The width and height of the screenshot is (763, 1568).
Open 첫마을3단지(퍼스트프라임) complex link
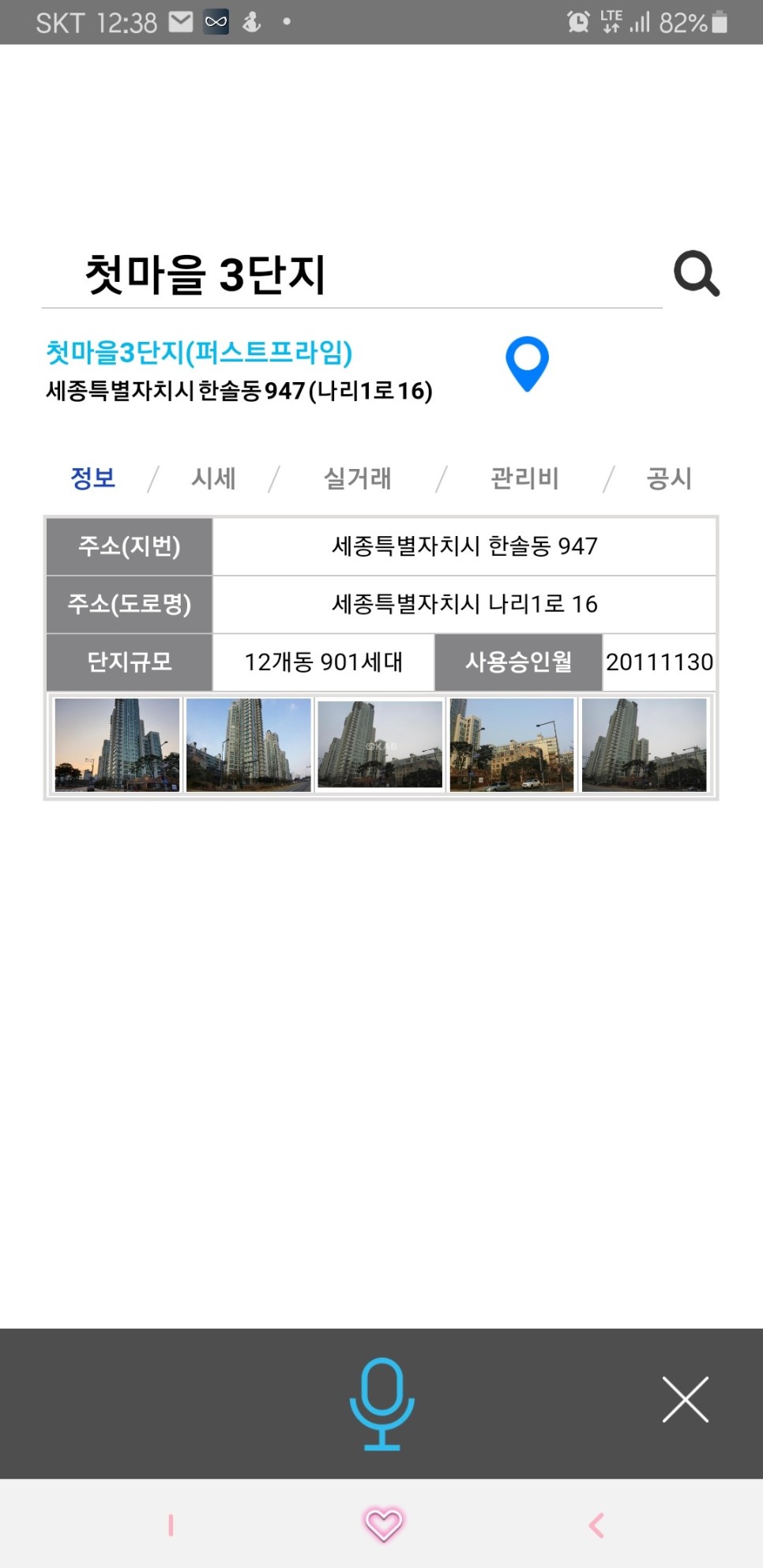coord(199,352)
